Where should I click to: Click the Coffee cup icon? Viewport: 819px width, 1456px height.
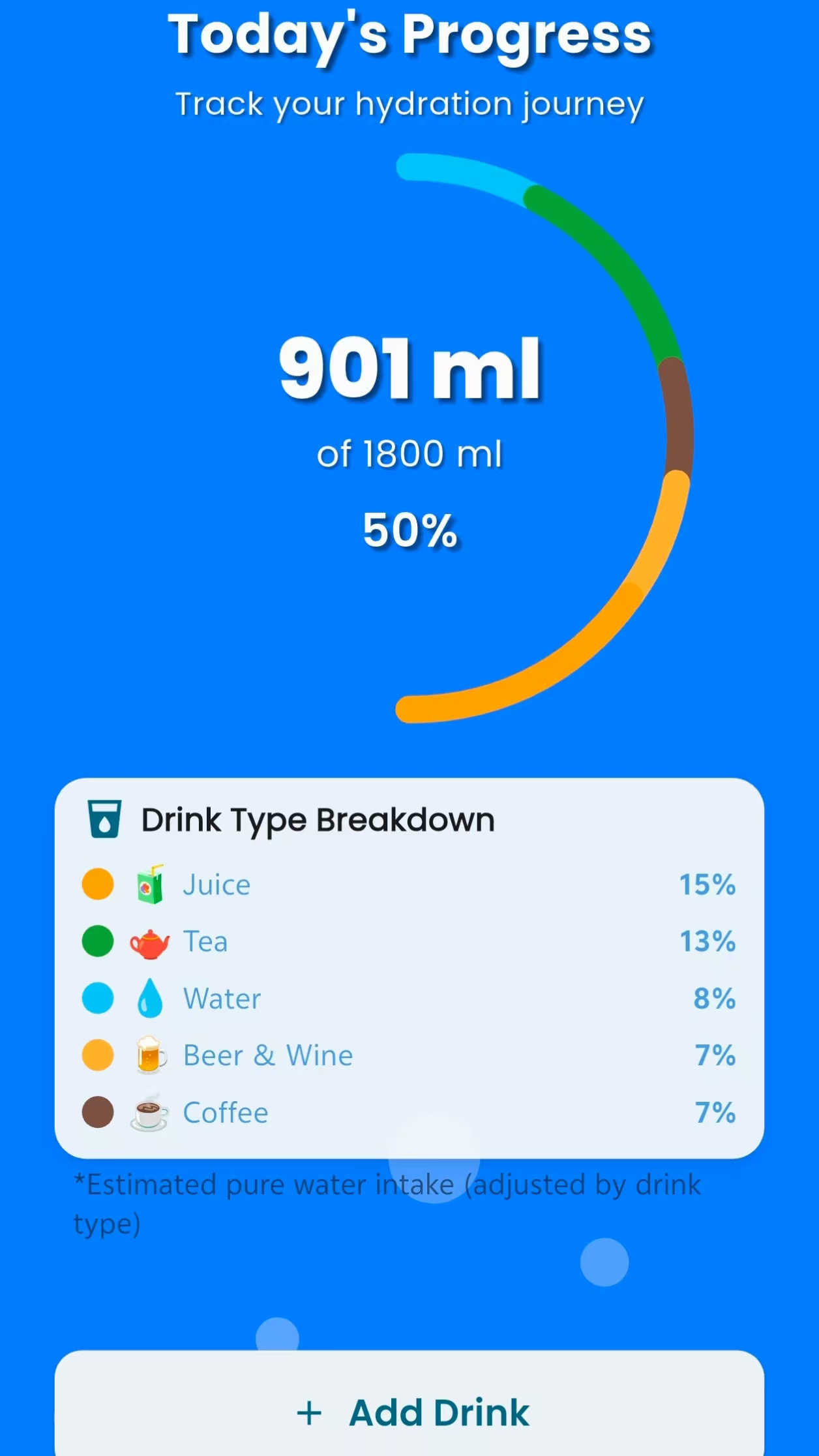[149, 1112]
